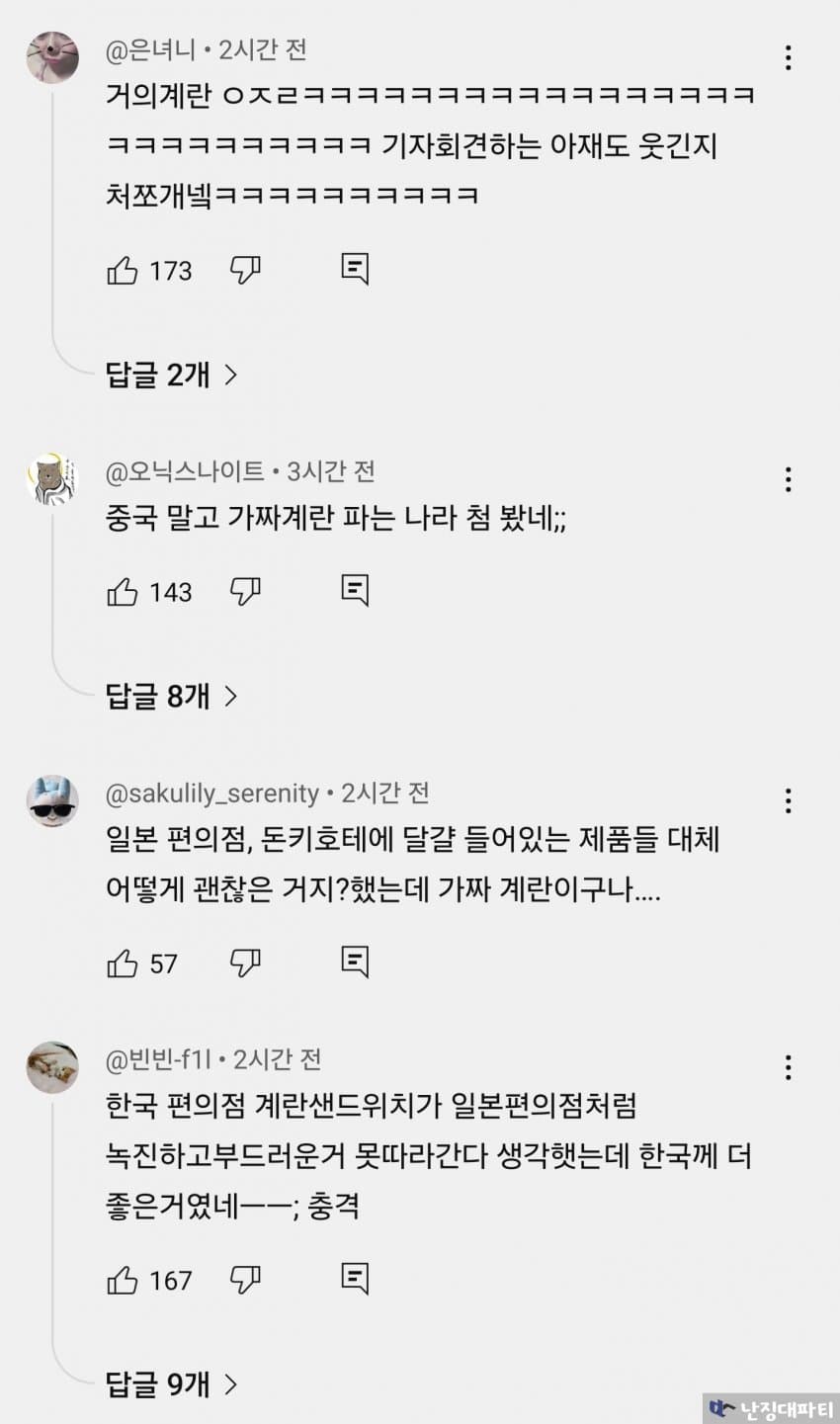Like @sakulily_serenity's comment
Viewport: 840px width, 1424px height.
pos(123,963)
